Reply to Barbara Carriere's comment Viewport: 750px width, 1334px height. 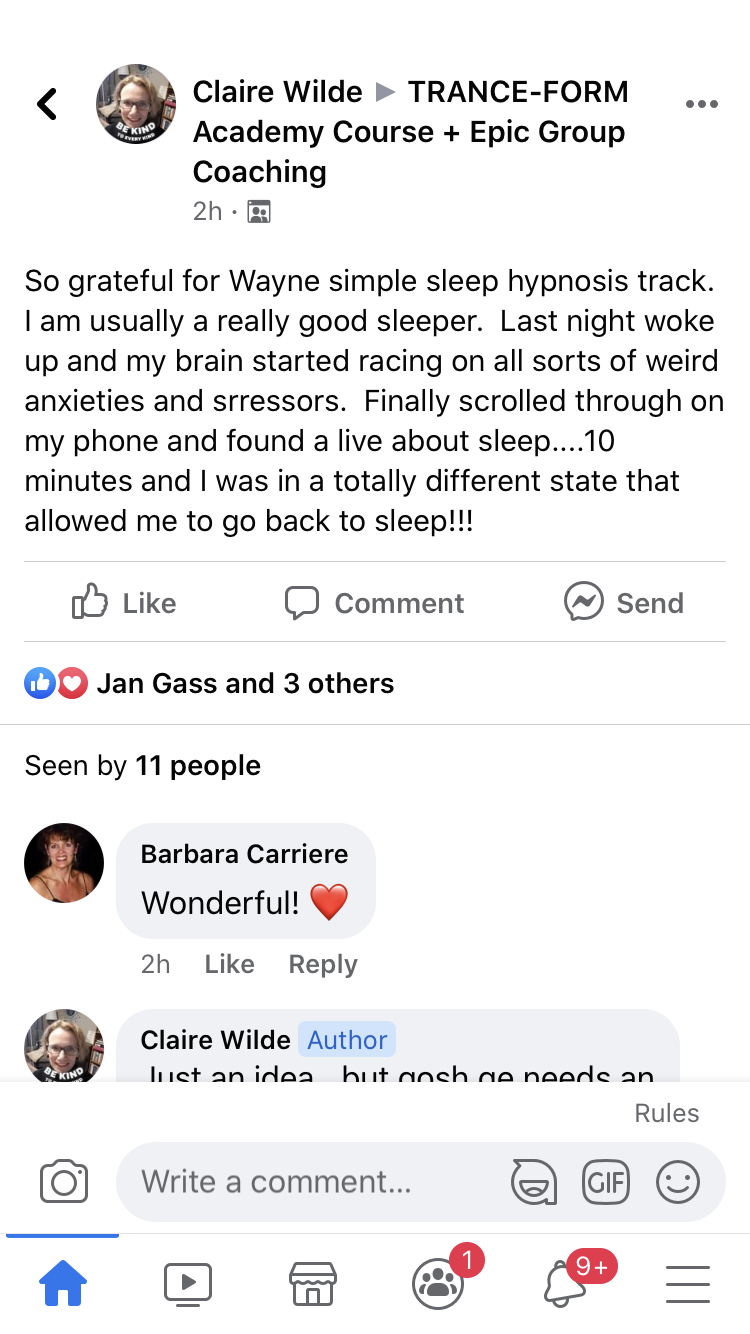[x=322, y=964]
